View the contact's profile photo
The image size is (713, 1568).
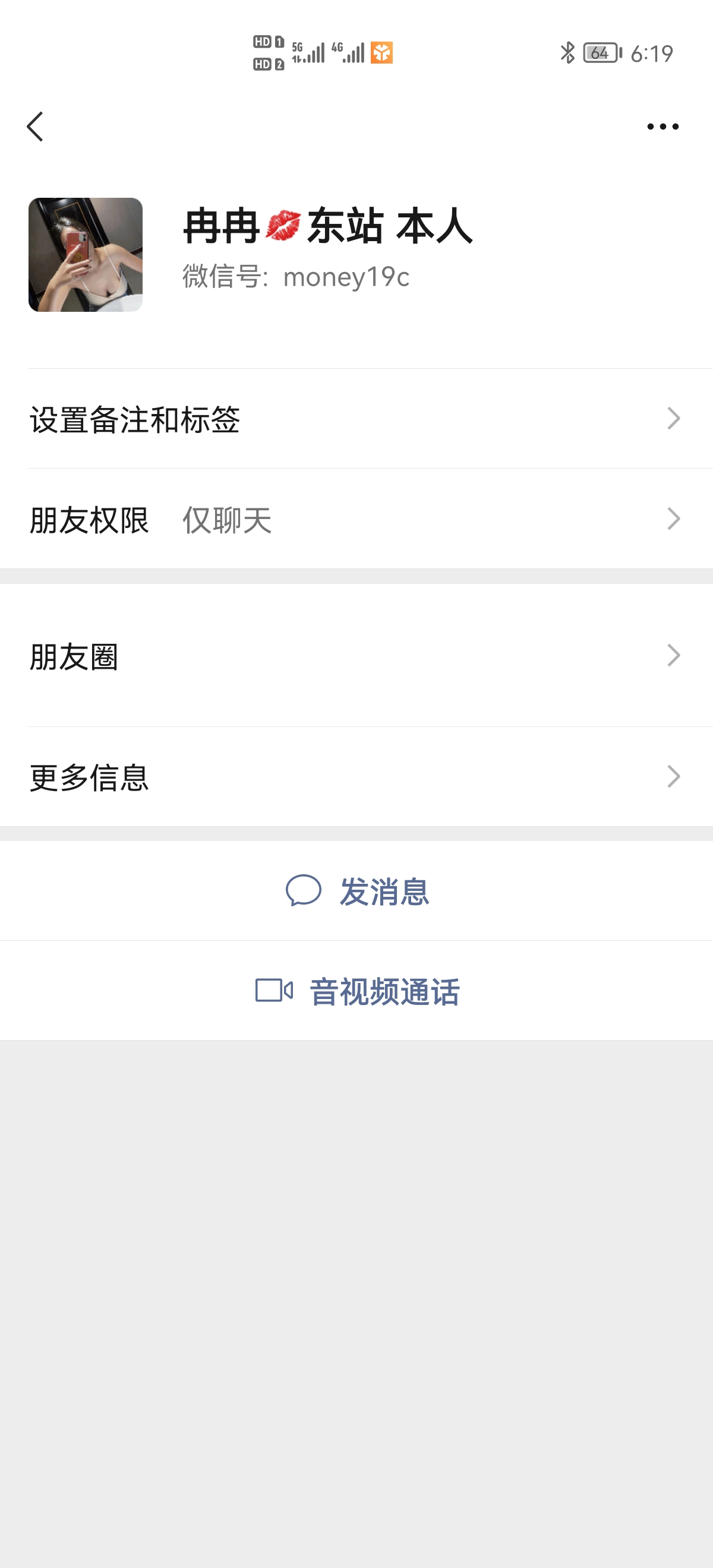[85, 254]
